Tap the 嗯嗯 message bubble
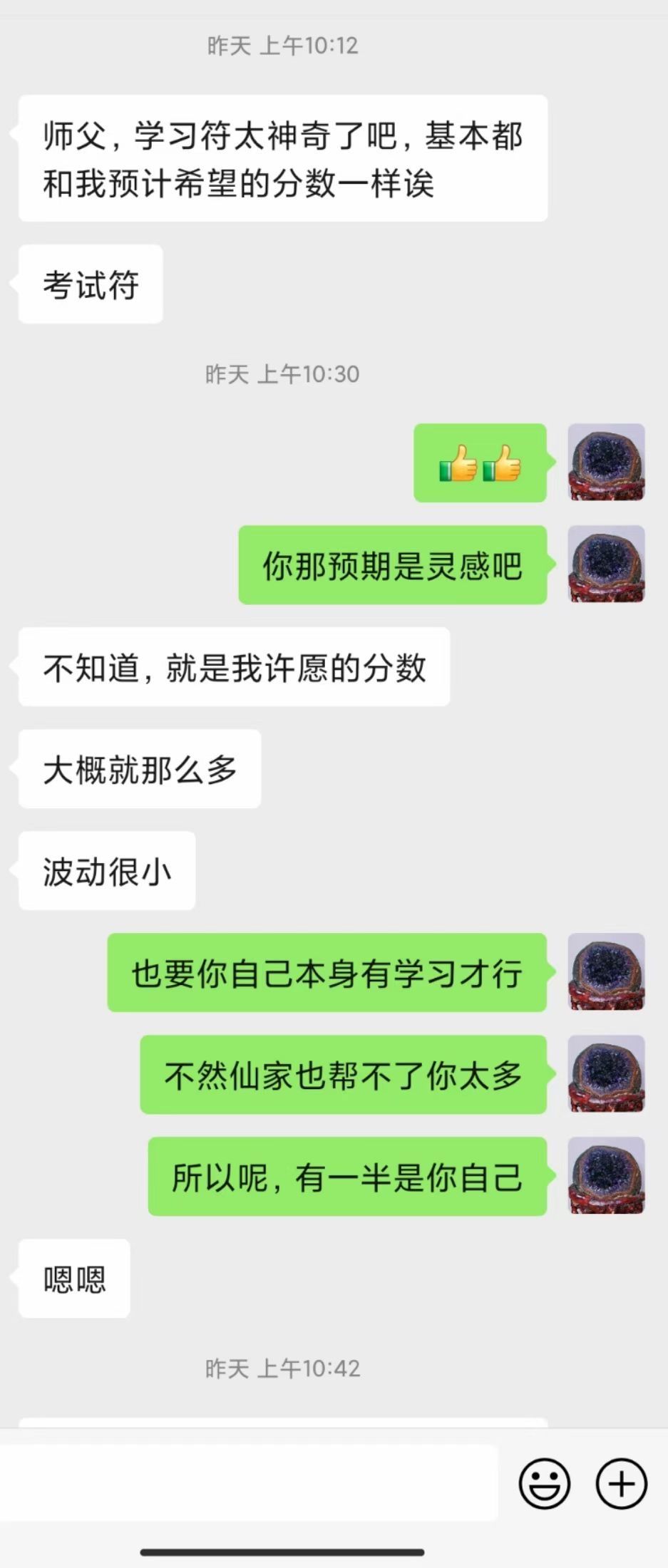The height and width of the screenshot is (1568, 668). 73,1278
